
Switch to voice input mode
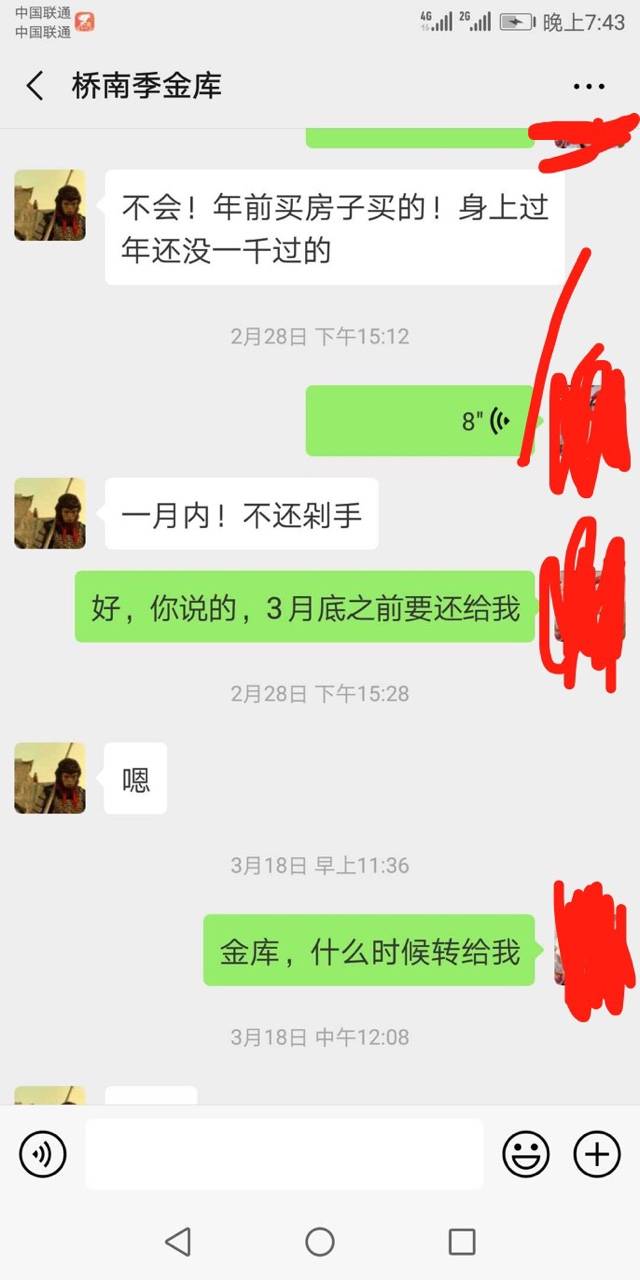(43, 1155)
